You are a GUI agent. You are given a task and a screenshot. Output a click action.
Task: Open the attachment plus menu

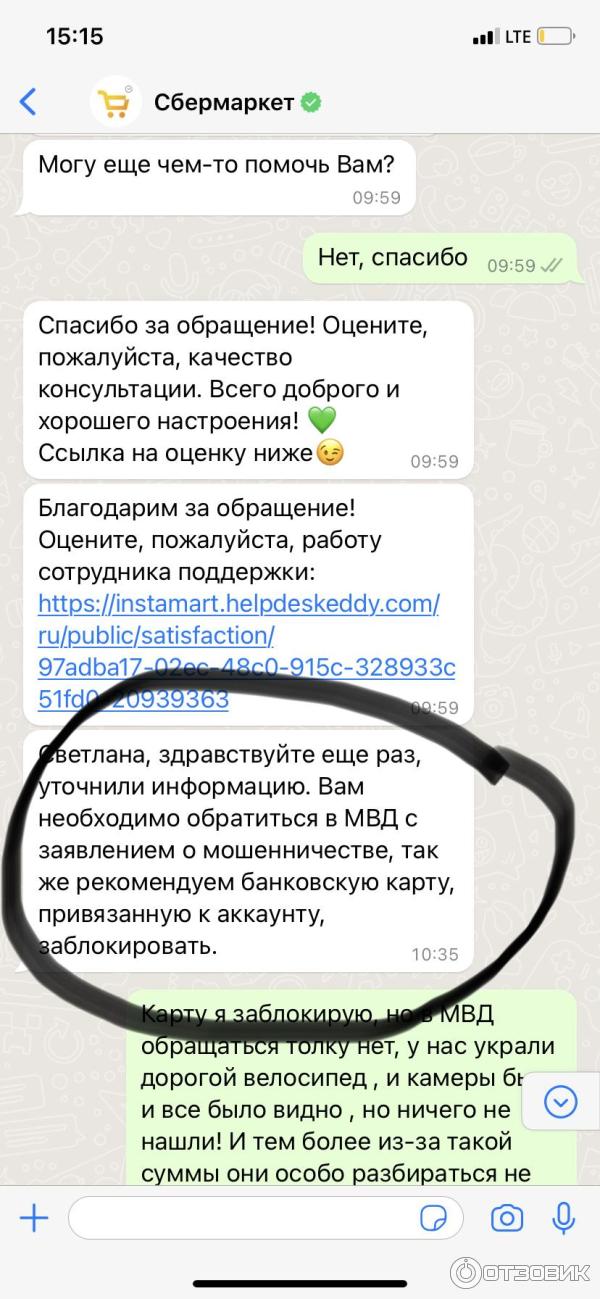pyautogui.click(x=34, y=1218)
